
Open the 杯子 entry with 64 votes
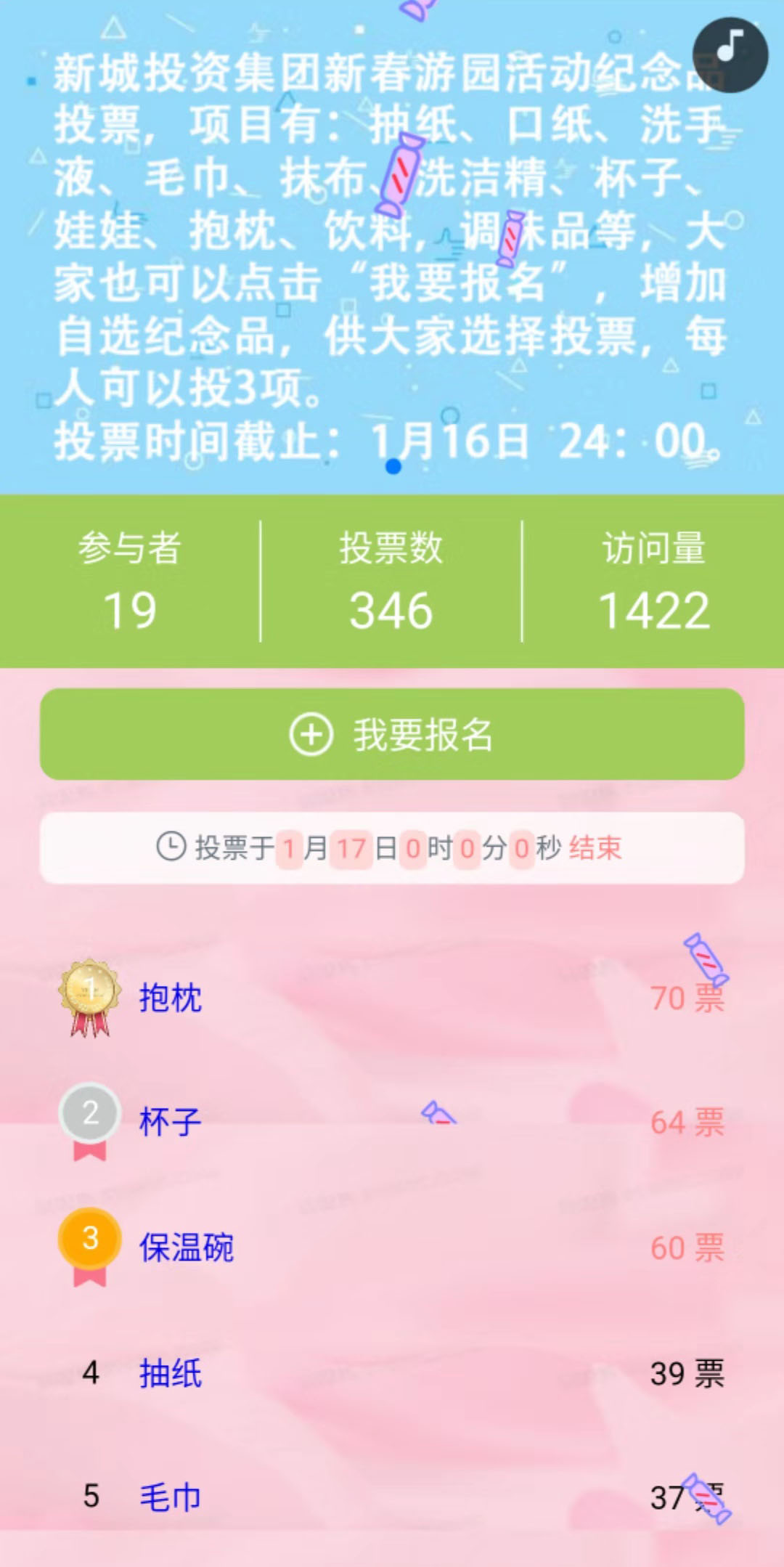pyautogui.click(x=171, y=1122)
